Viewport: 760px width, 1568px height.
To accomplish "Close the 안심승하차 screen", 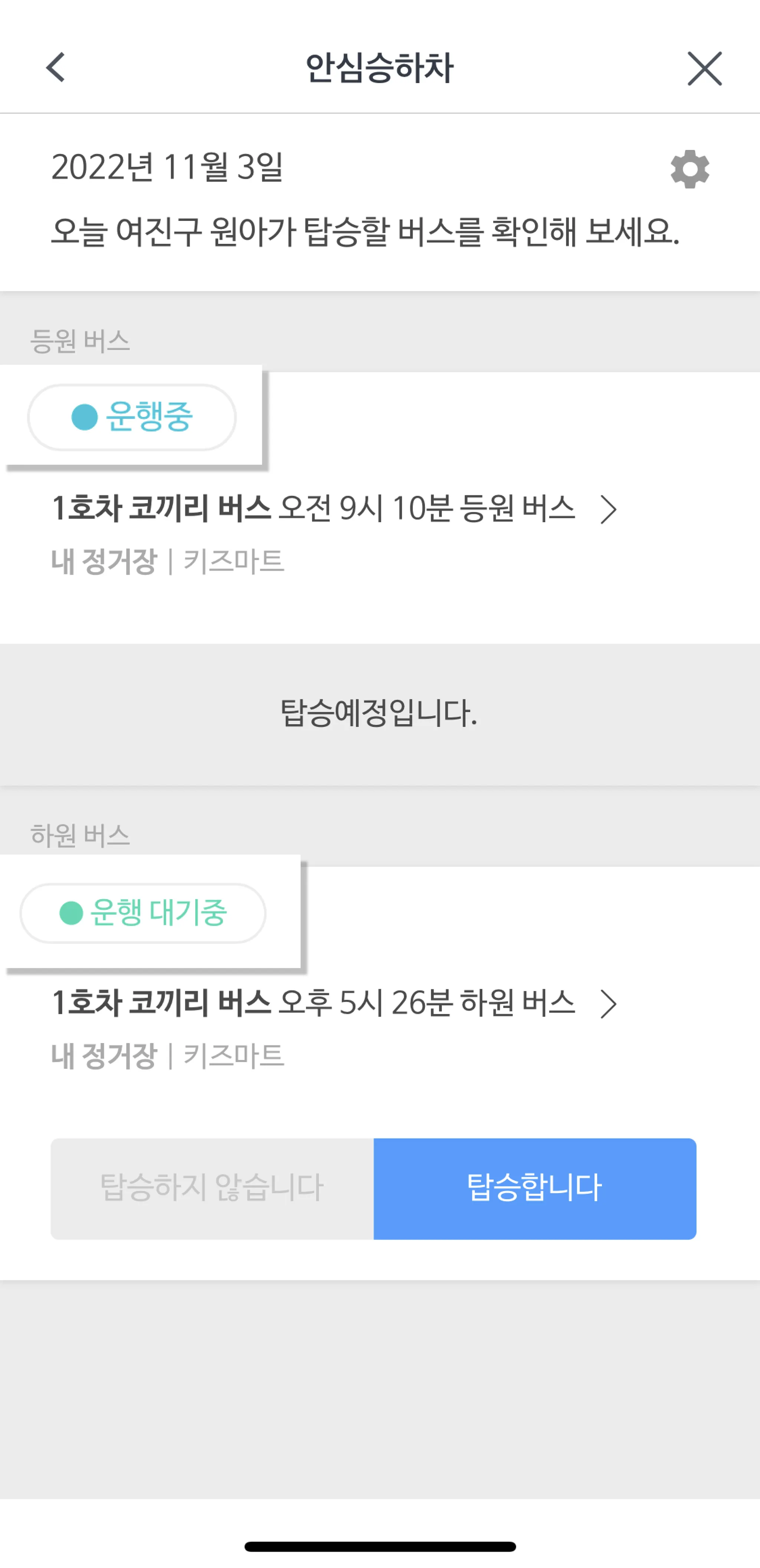I will [704, 69].
